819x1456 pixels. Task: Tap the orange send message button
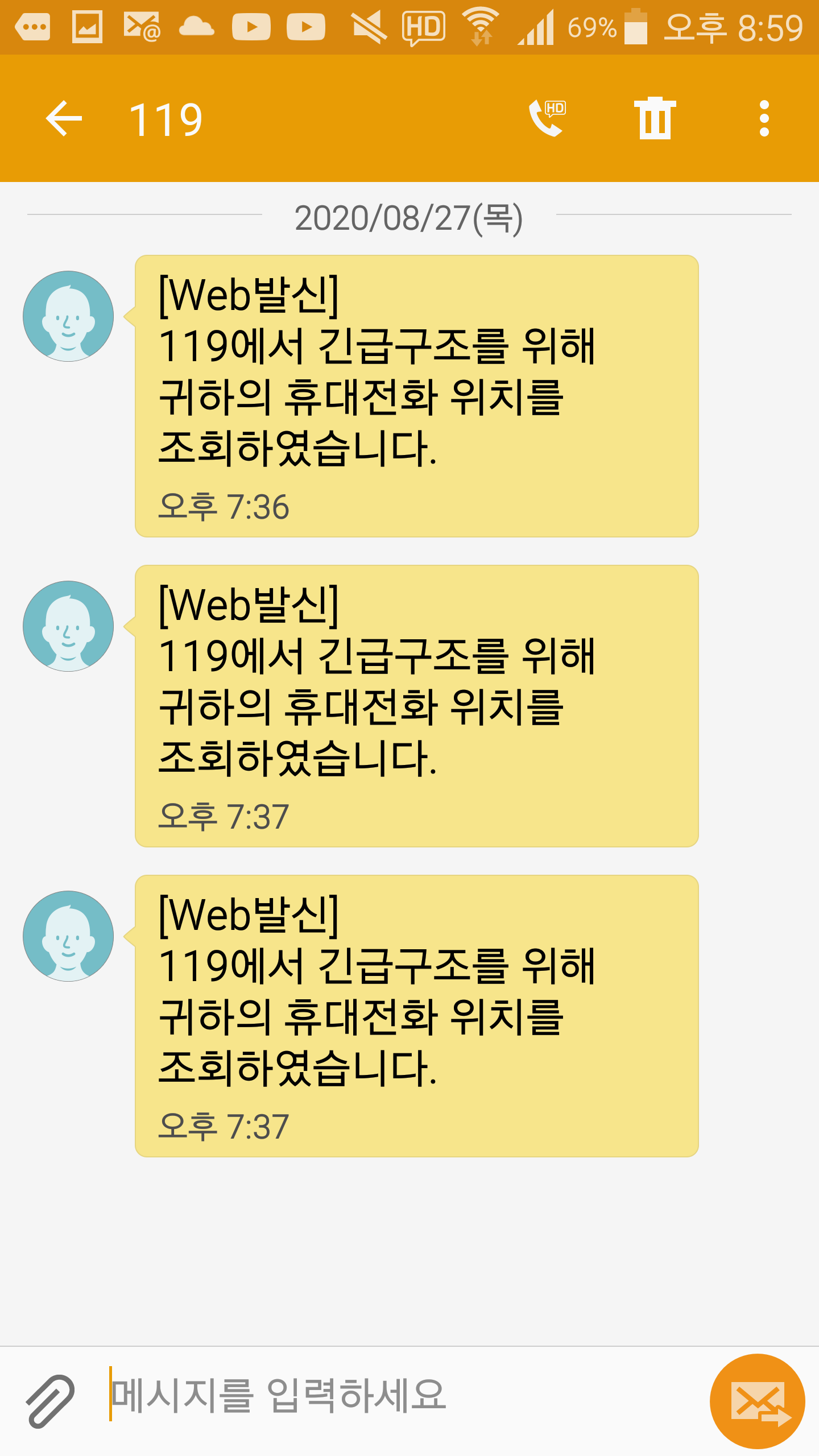tap(758, 1401)
